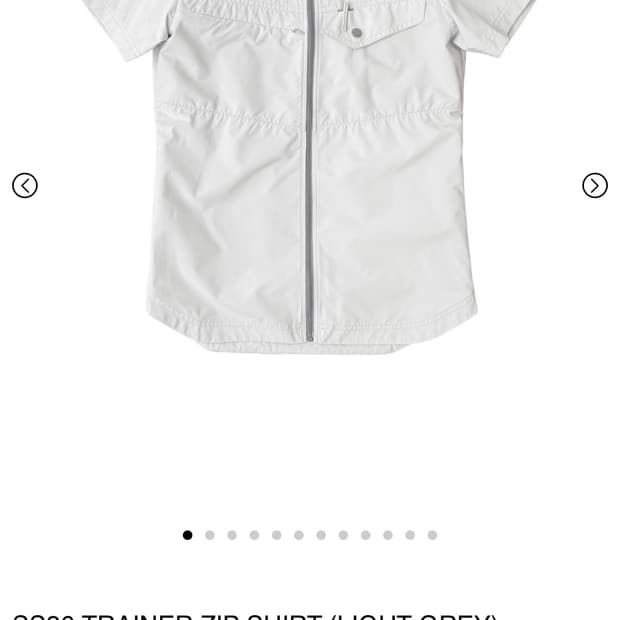Show the next product image

[595, 186]
